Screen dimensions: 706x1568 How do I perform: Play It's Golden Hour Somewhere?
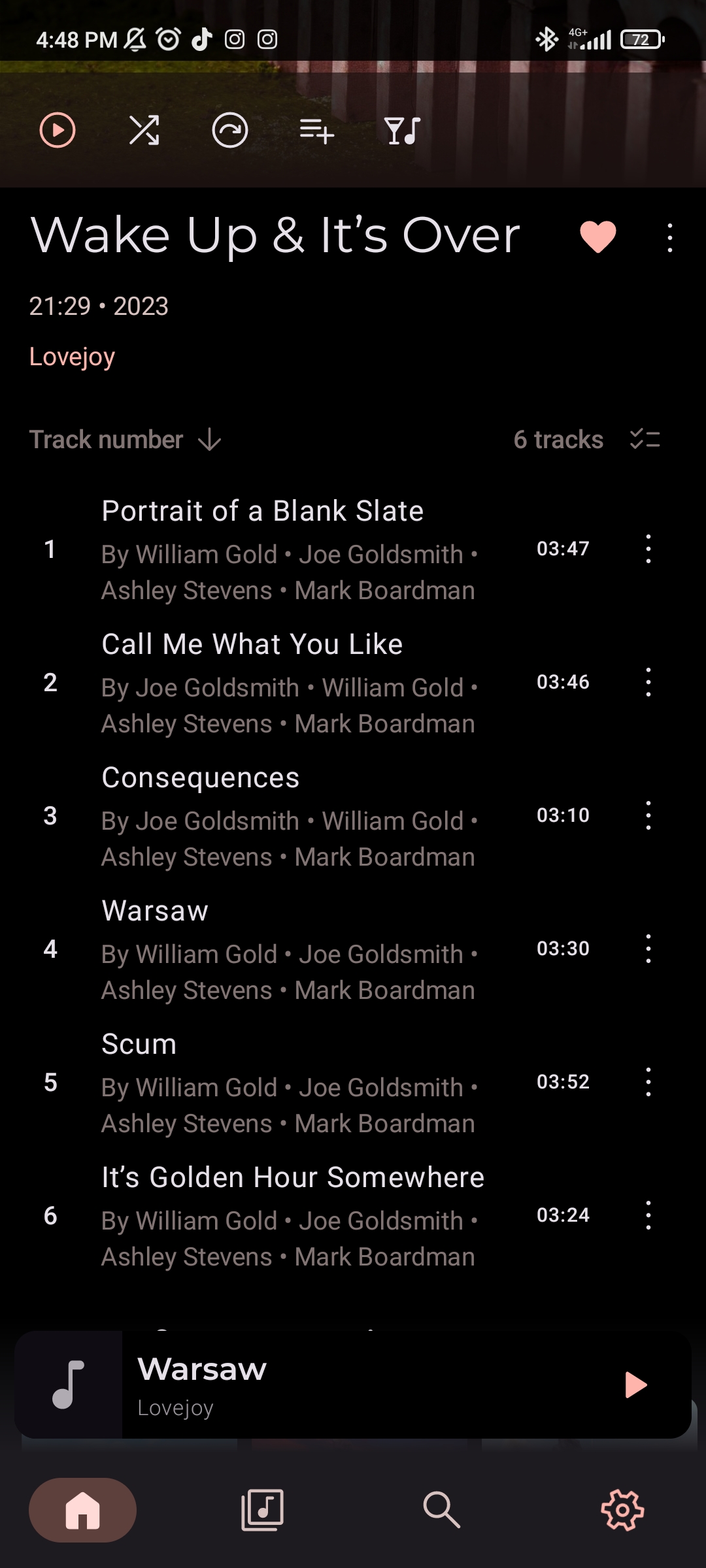tap(293, 1177)
